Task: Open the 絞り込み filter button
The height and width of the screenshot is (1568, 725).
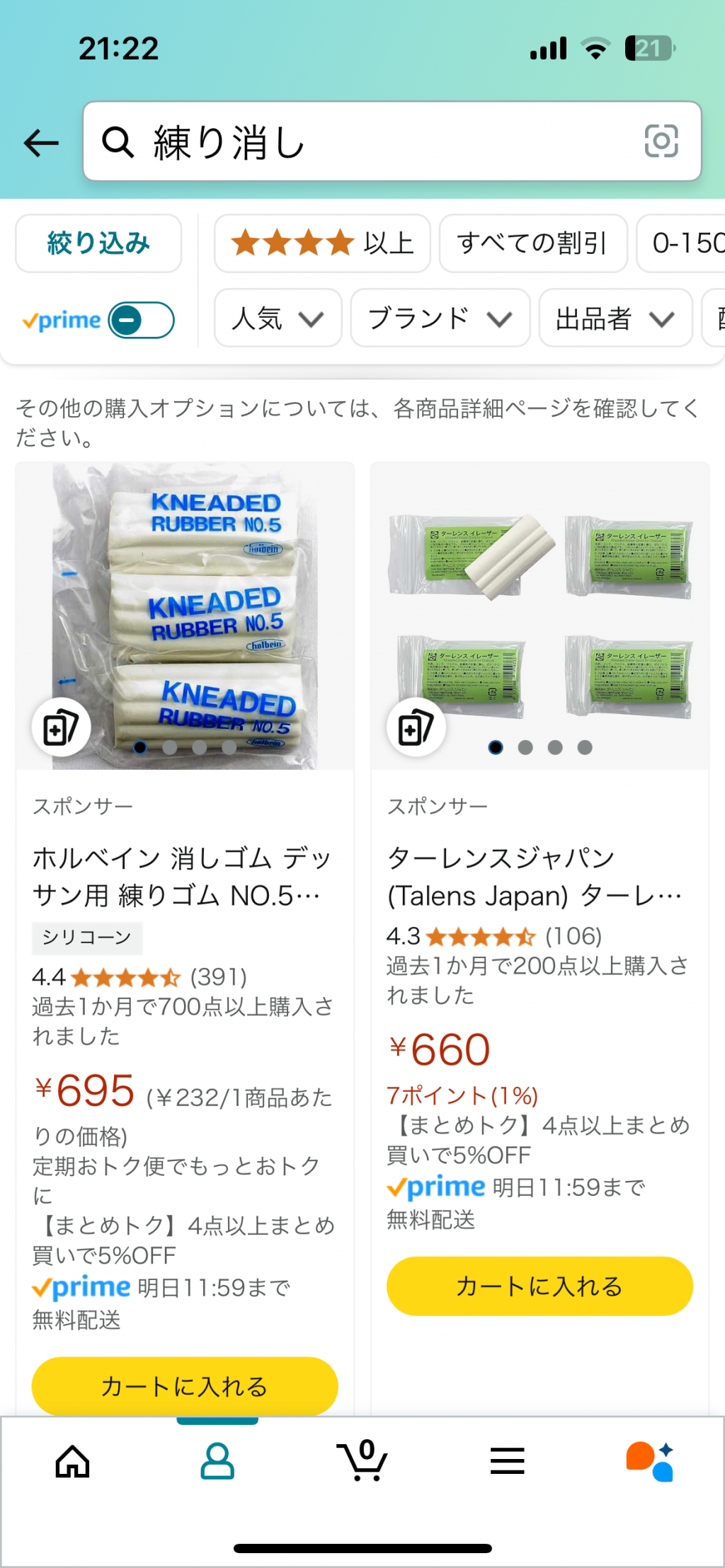Action: point(98,243)
